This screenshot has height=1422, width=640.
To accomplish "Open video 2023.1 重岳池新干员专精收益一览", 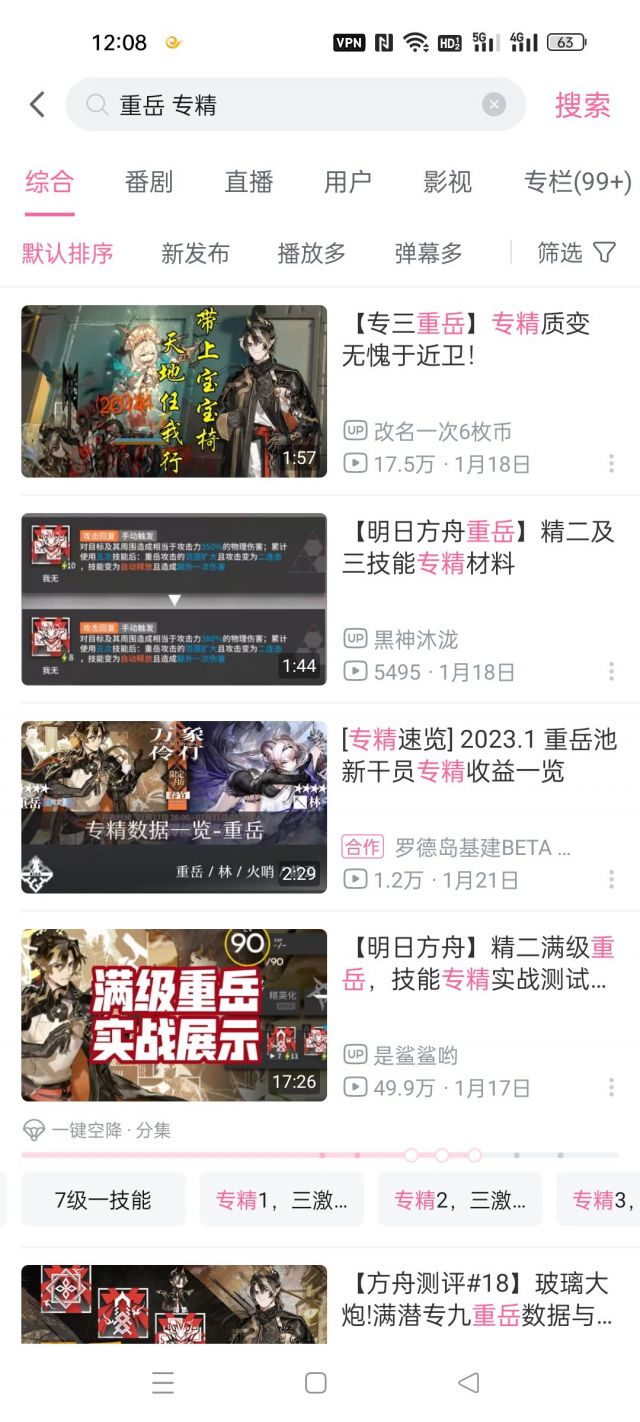I will [x=480, y=755].
